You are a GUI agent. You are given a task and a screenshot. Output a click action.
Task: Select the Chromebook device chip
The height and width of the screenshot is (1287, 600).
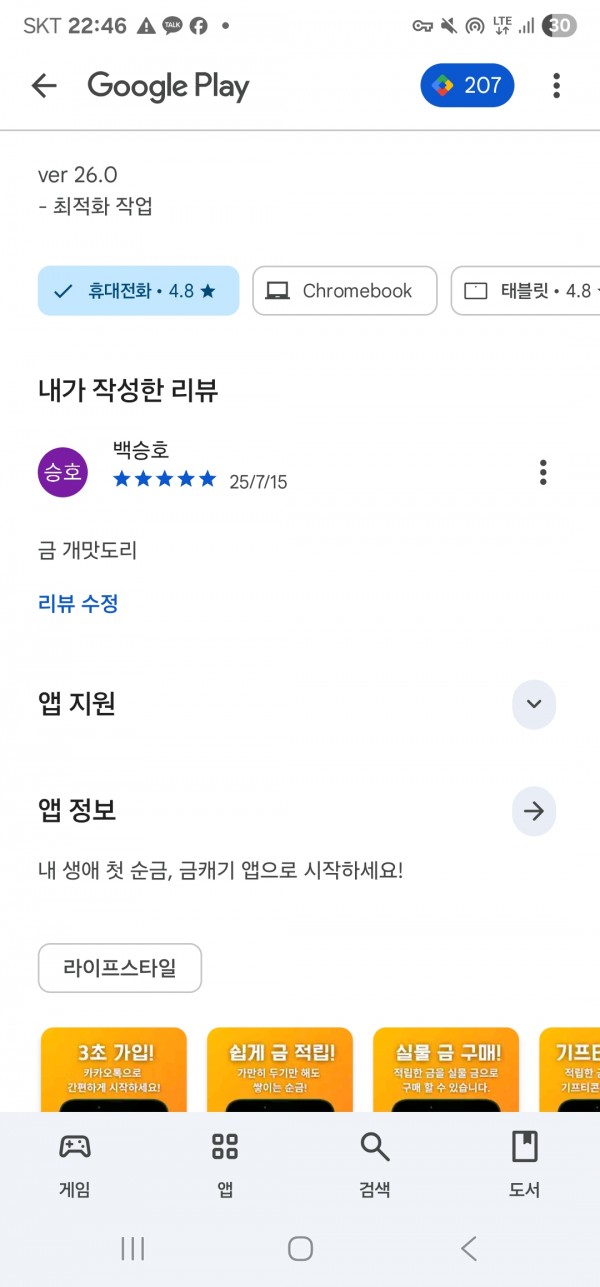coord(345,291)
